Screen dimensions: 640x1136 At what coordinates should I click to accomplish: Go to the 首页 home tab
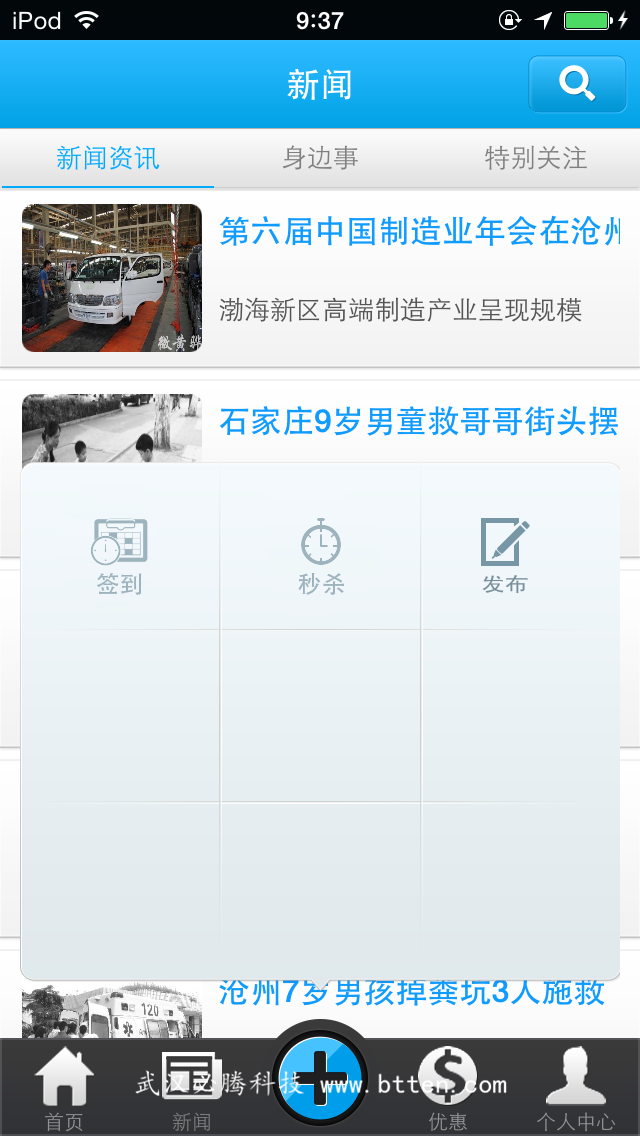[x=64, y=1090]
